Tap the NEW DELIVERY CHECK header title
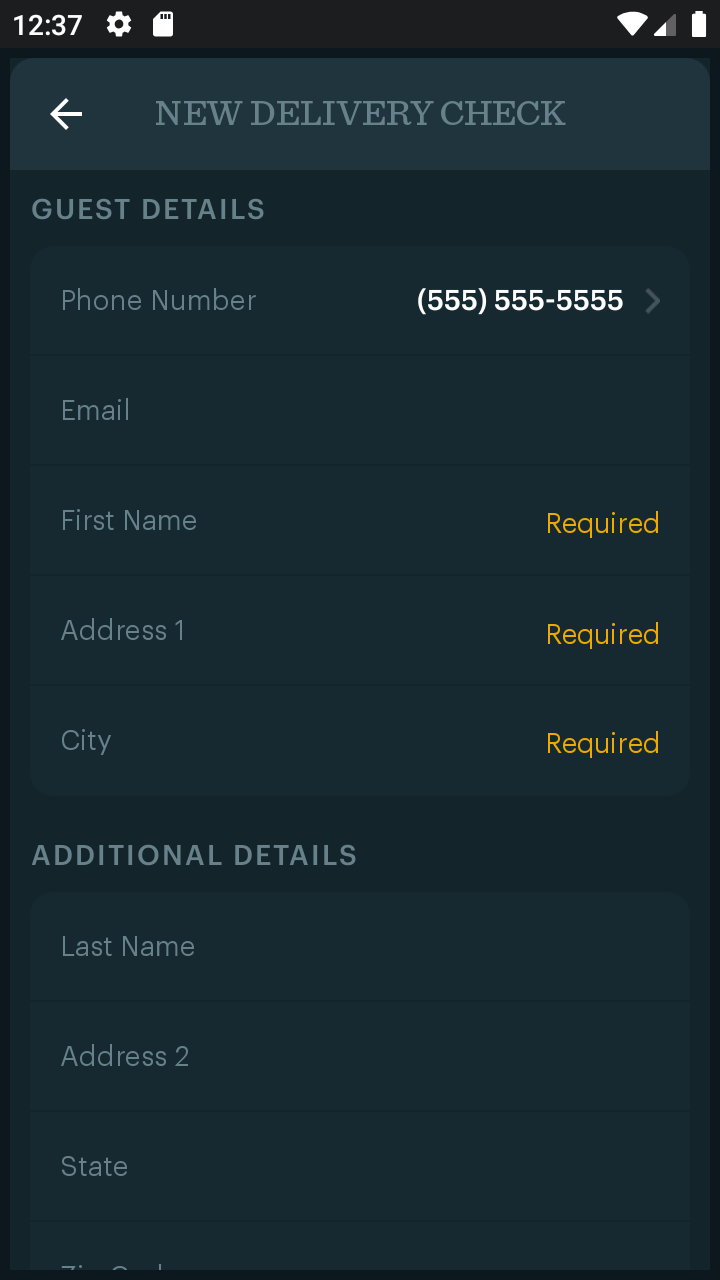720x1280 pixels. point(360,113)
